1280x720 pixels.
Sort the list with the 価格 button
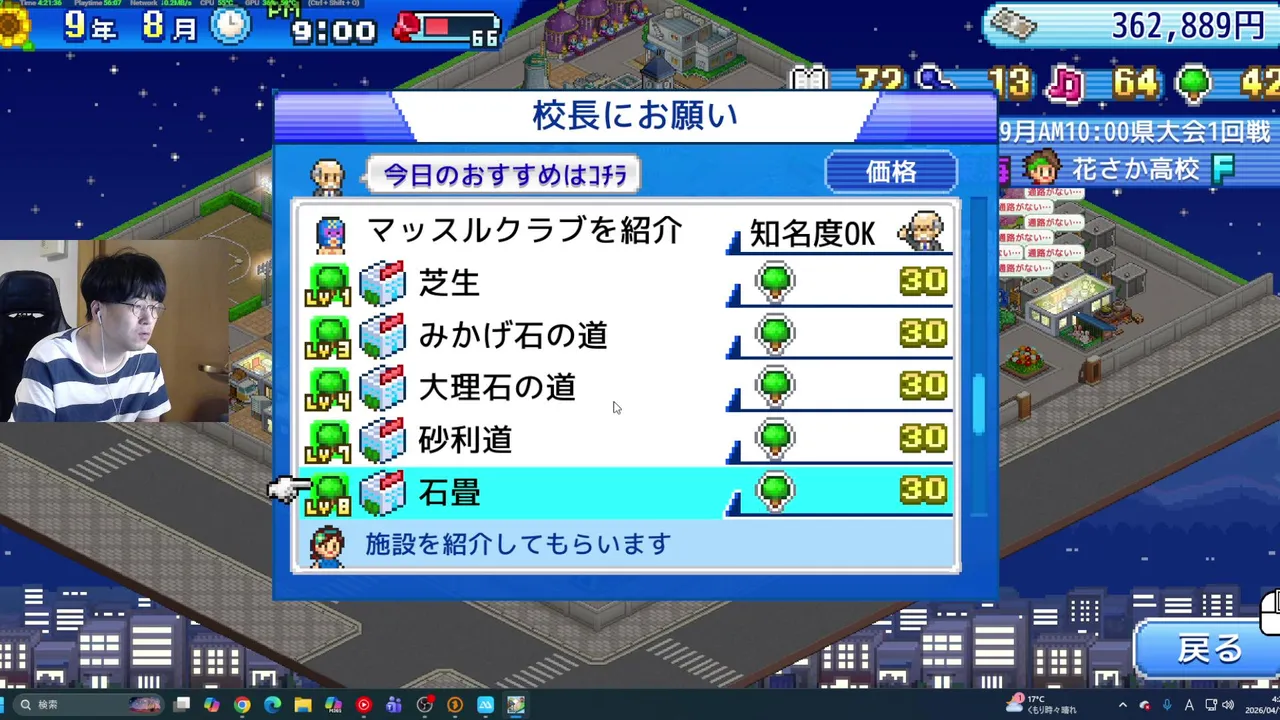coord(890,173)
